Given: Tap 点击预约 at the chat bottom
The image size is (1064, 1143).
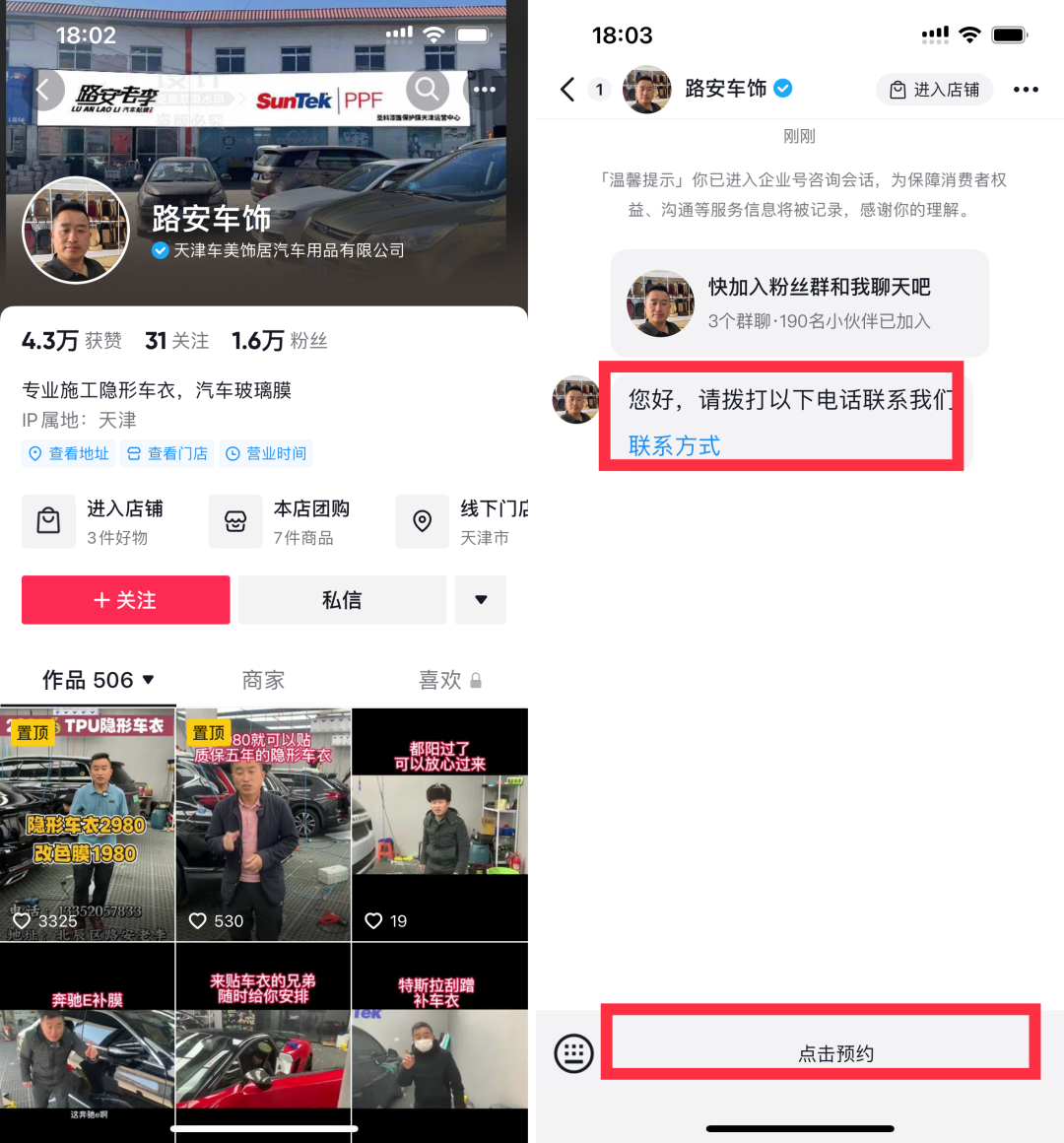Looking at the screenshot, I should click(835, 1053).
